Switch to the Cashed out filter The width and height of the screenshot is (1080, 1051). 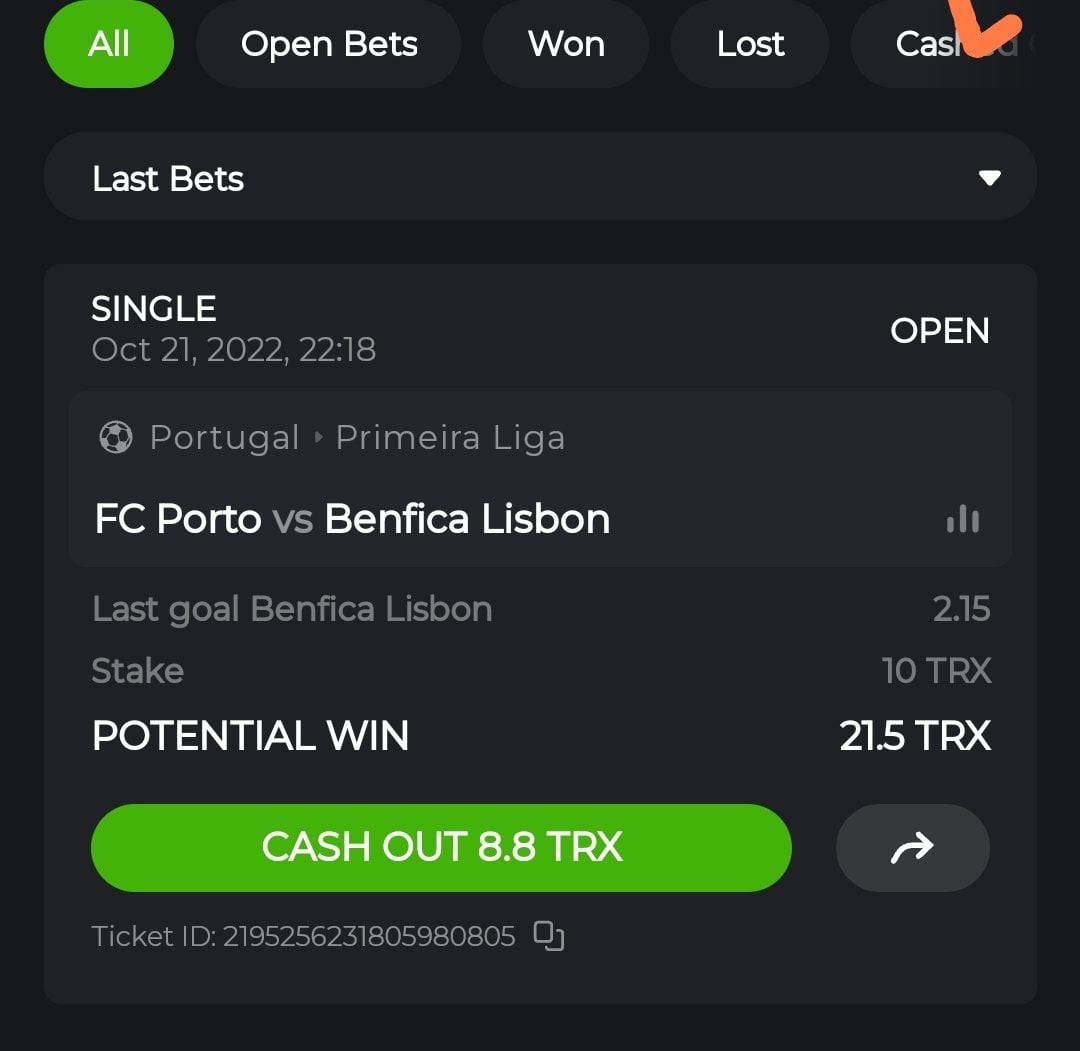[x=945, y=45]
